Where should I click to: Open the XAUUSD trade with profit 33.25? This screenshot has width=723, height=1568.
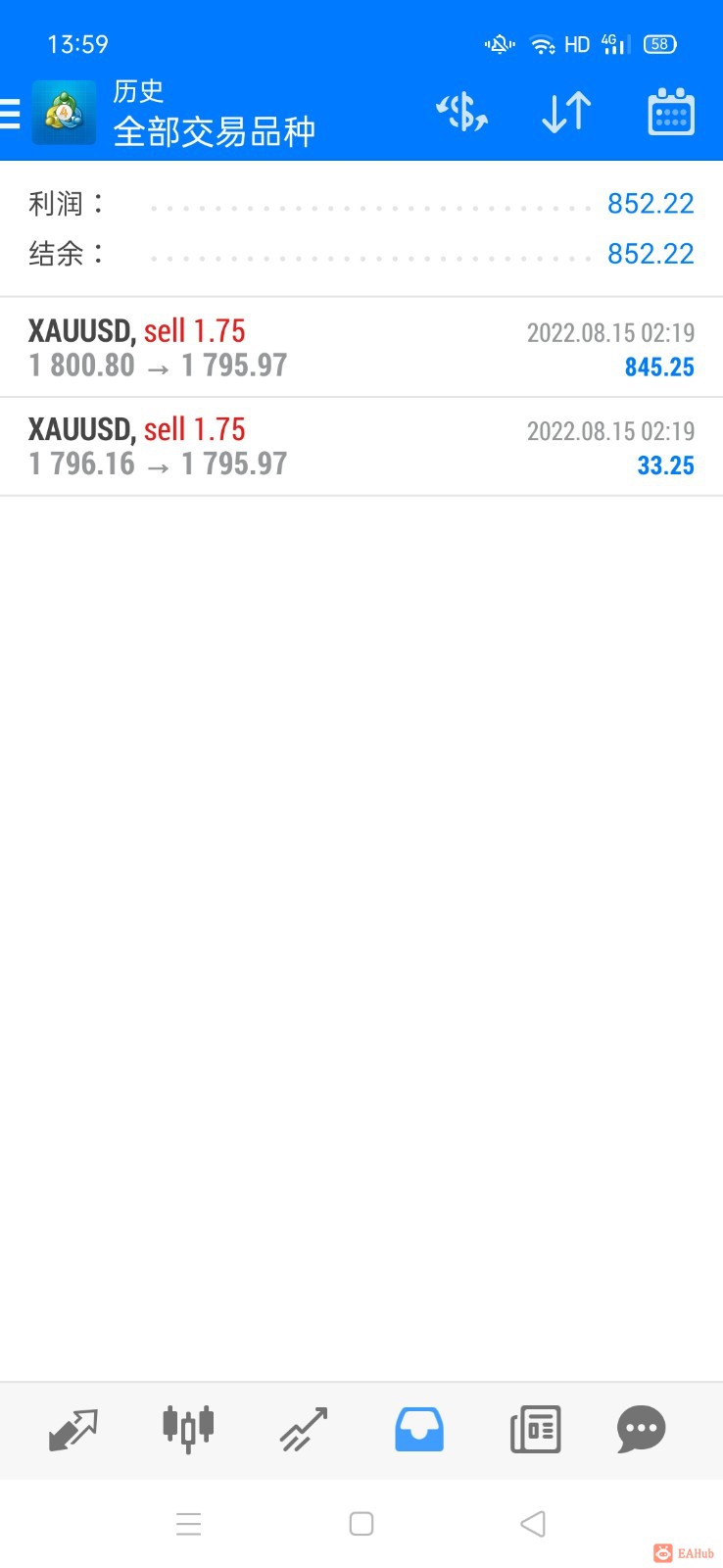(x=361, y=447)
